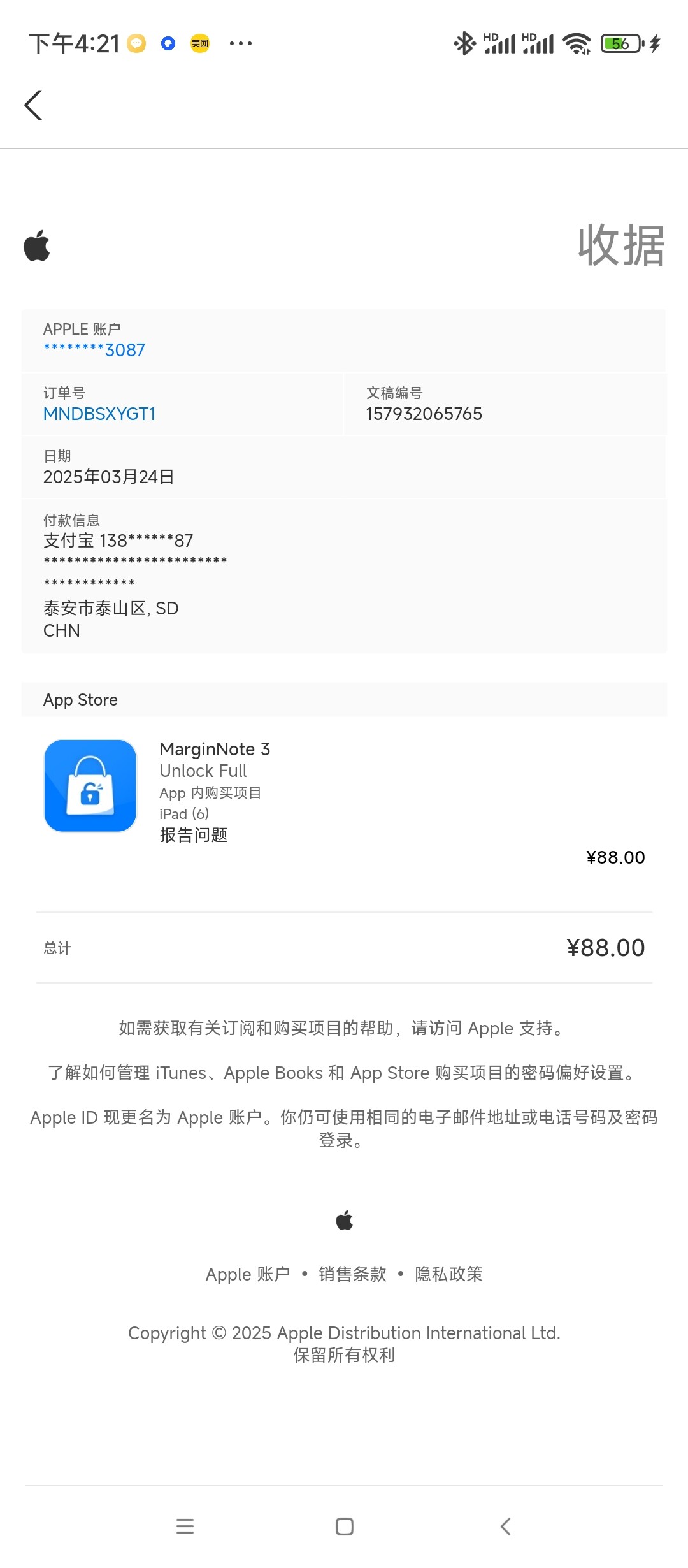Image resolution: width=688 pixels, height=1568 pixels.
Task: Open order number MNDBSXYGT1
Action: (99, 414)
